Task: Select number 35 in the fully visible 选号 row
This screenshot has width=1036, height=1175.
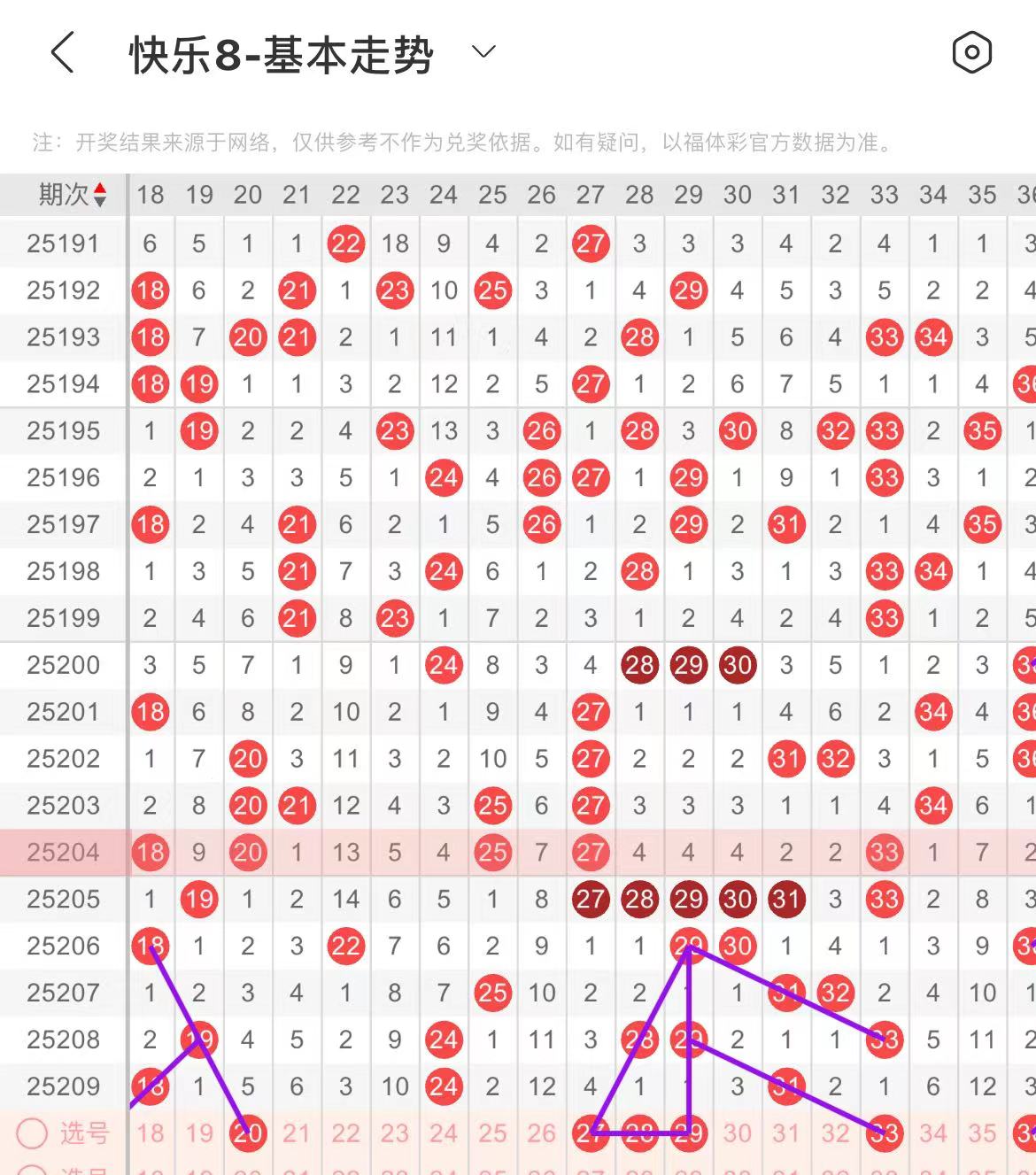Action: tap(982, 1133)
